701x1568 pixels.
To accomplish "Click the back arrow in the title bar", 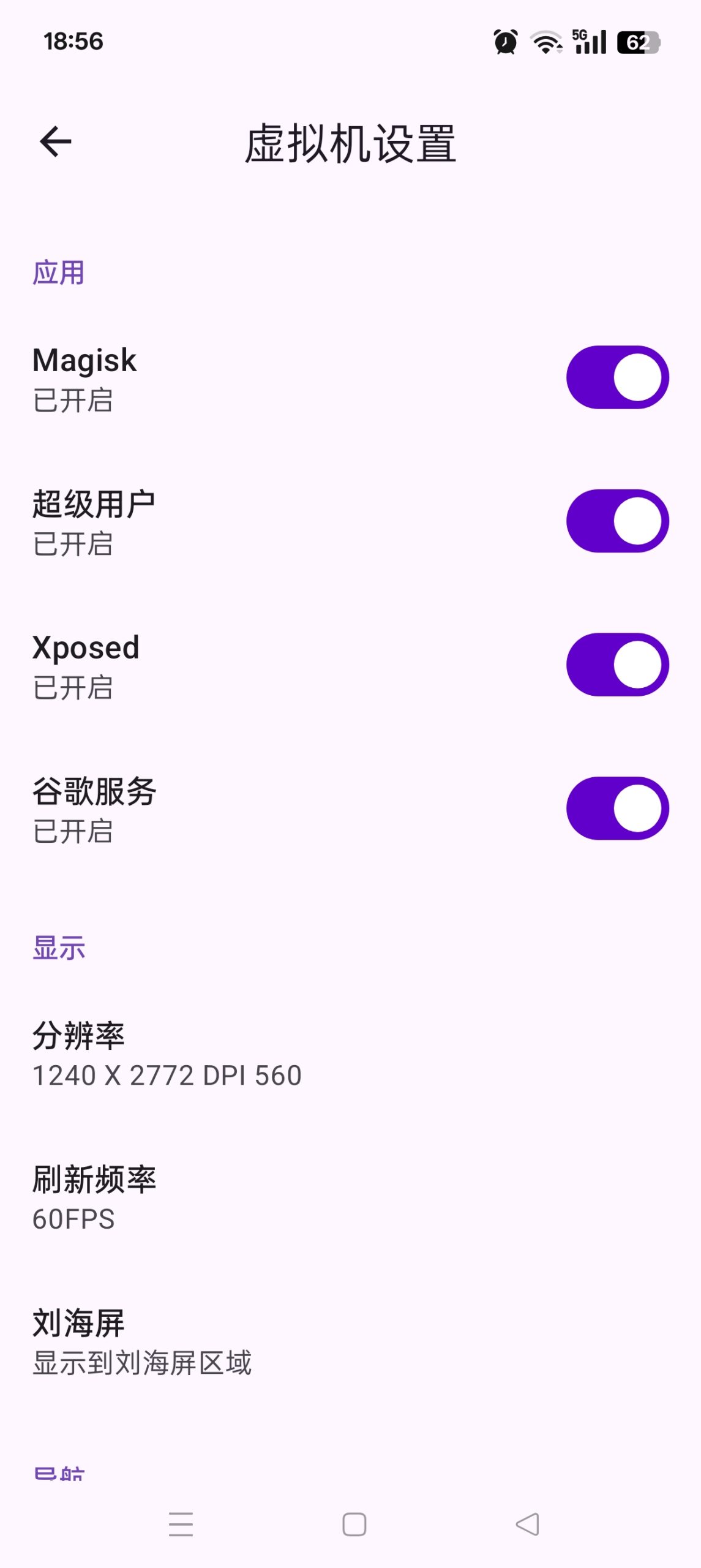I will coord(56,142).
